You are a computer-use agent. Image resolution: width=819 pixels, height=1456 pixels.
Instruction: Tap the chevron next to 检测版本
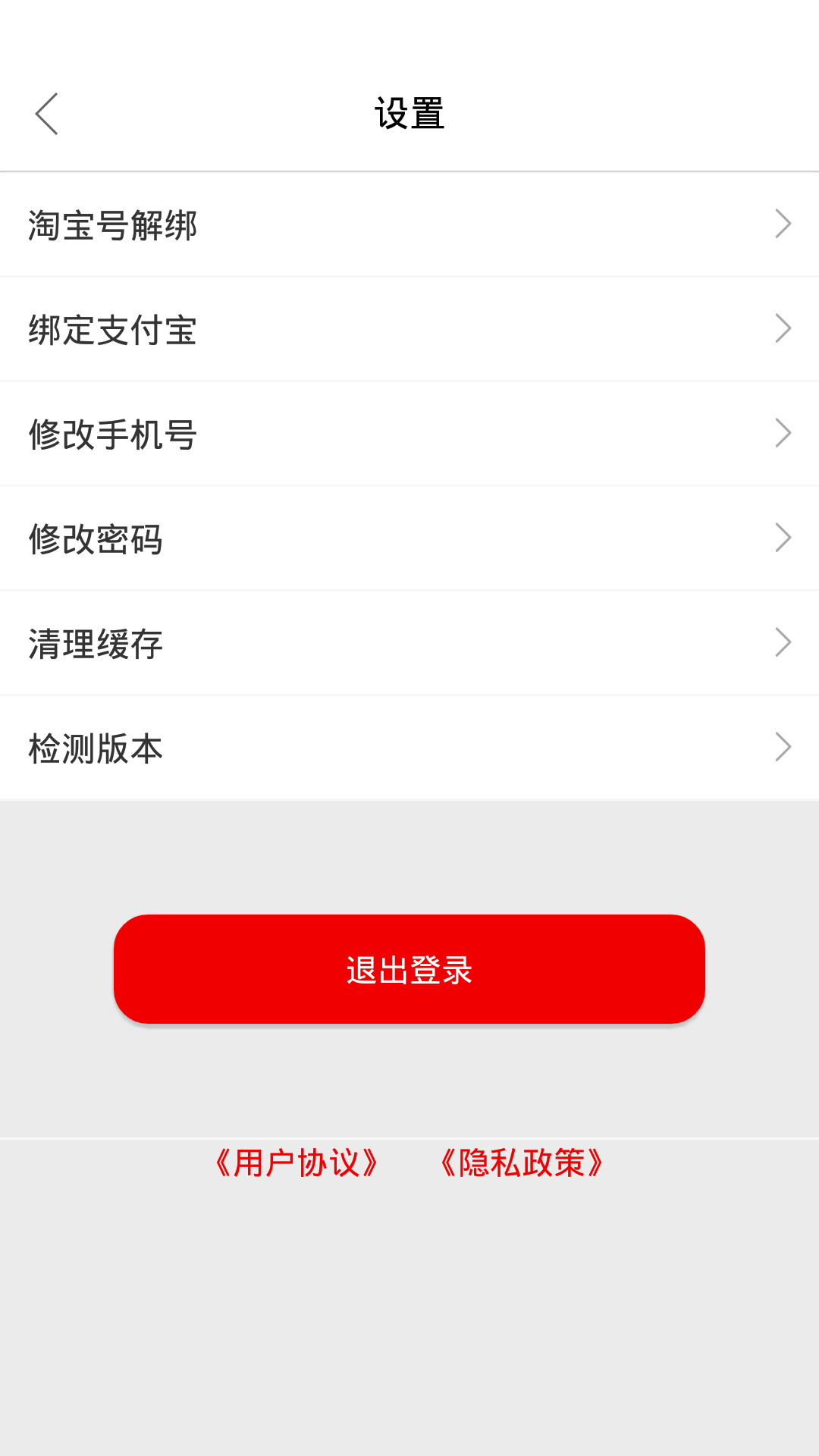(x=783, y=746)
